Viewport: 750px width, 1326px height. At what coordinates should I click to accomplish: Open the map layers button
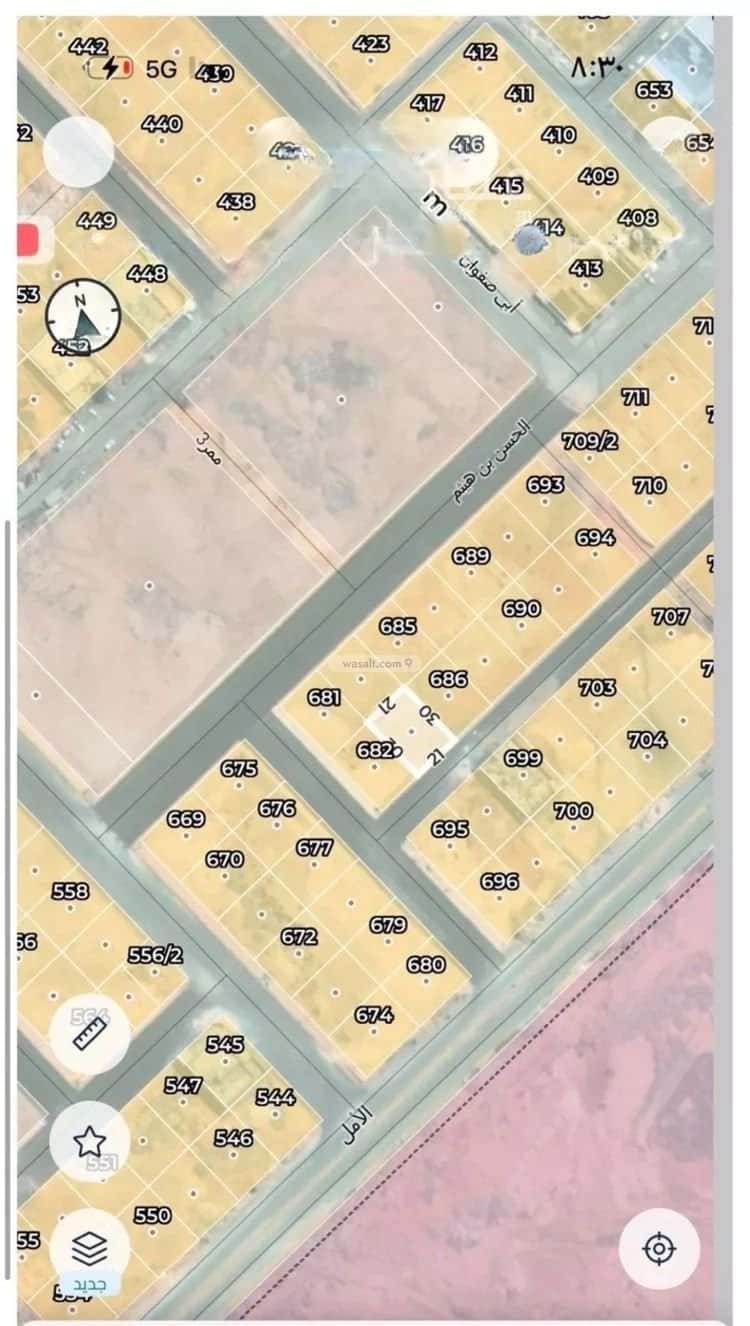click(x=89, y=1247)
